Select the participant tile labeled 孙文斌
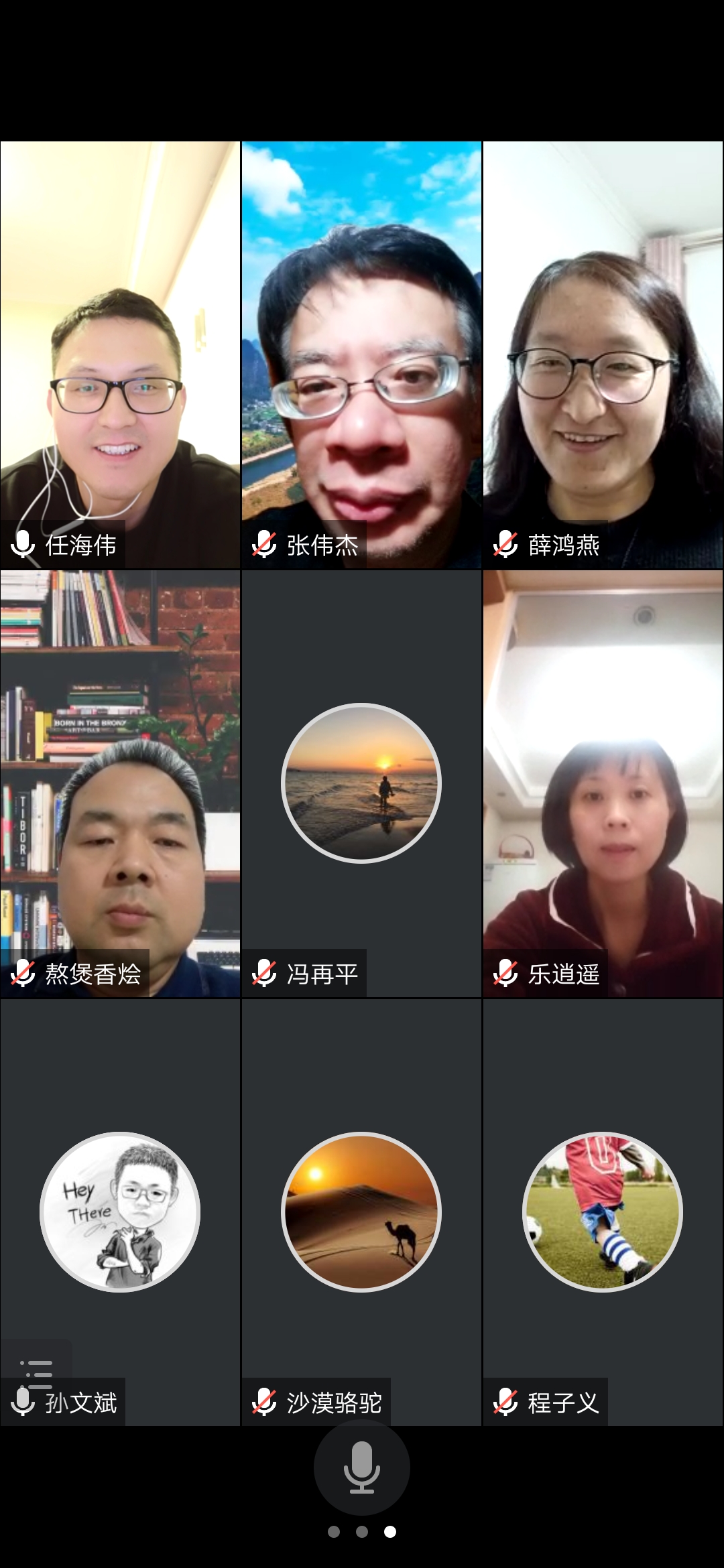Viewport: 724px width, 1568px height. point(121,1212)
